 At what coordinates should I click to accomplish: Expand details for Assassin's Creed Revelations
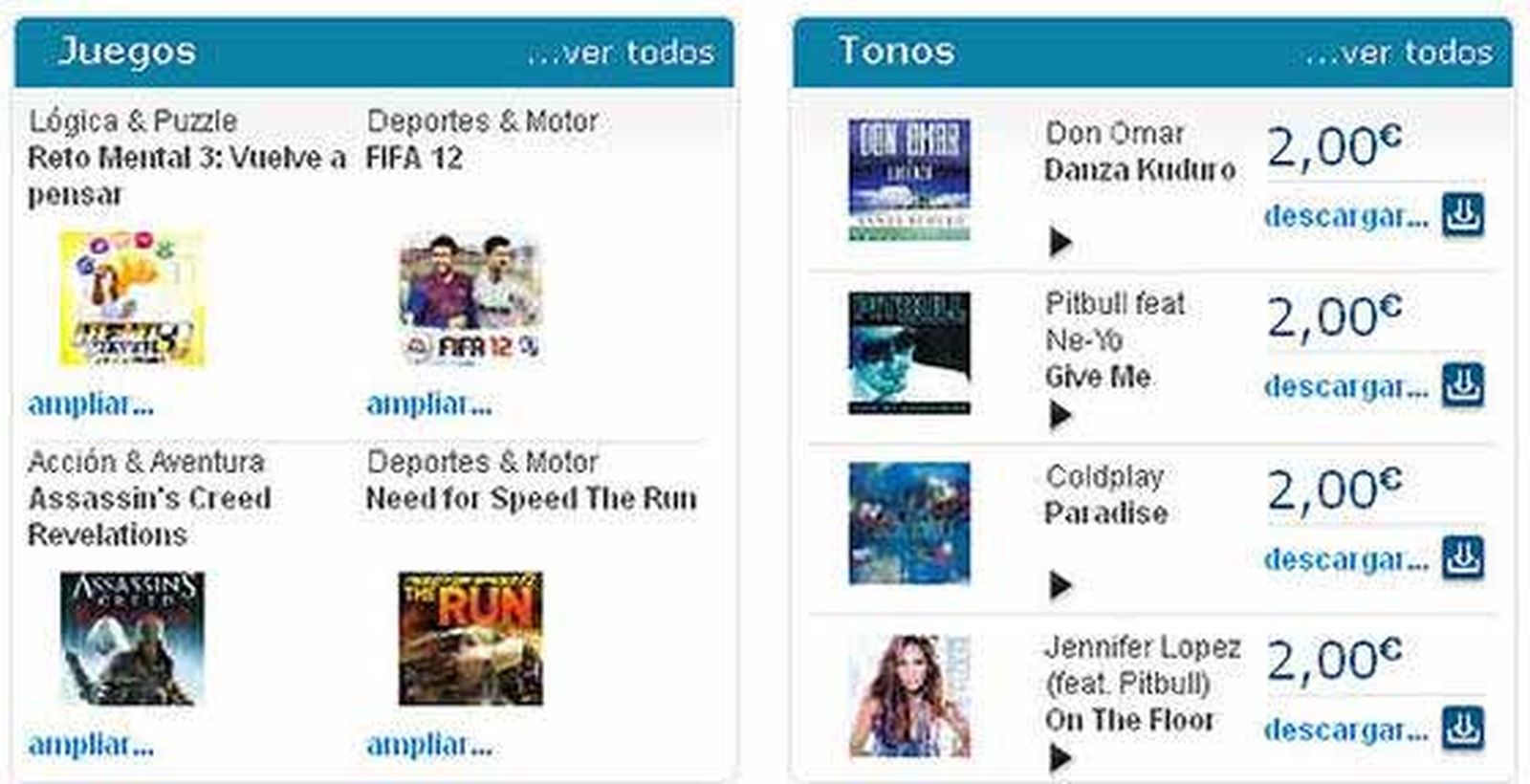(91, 745)
